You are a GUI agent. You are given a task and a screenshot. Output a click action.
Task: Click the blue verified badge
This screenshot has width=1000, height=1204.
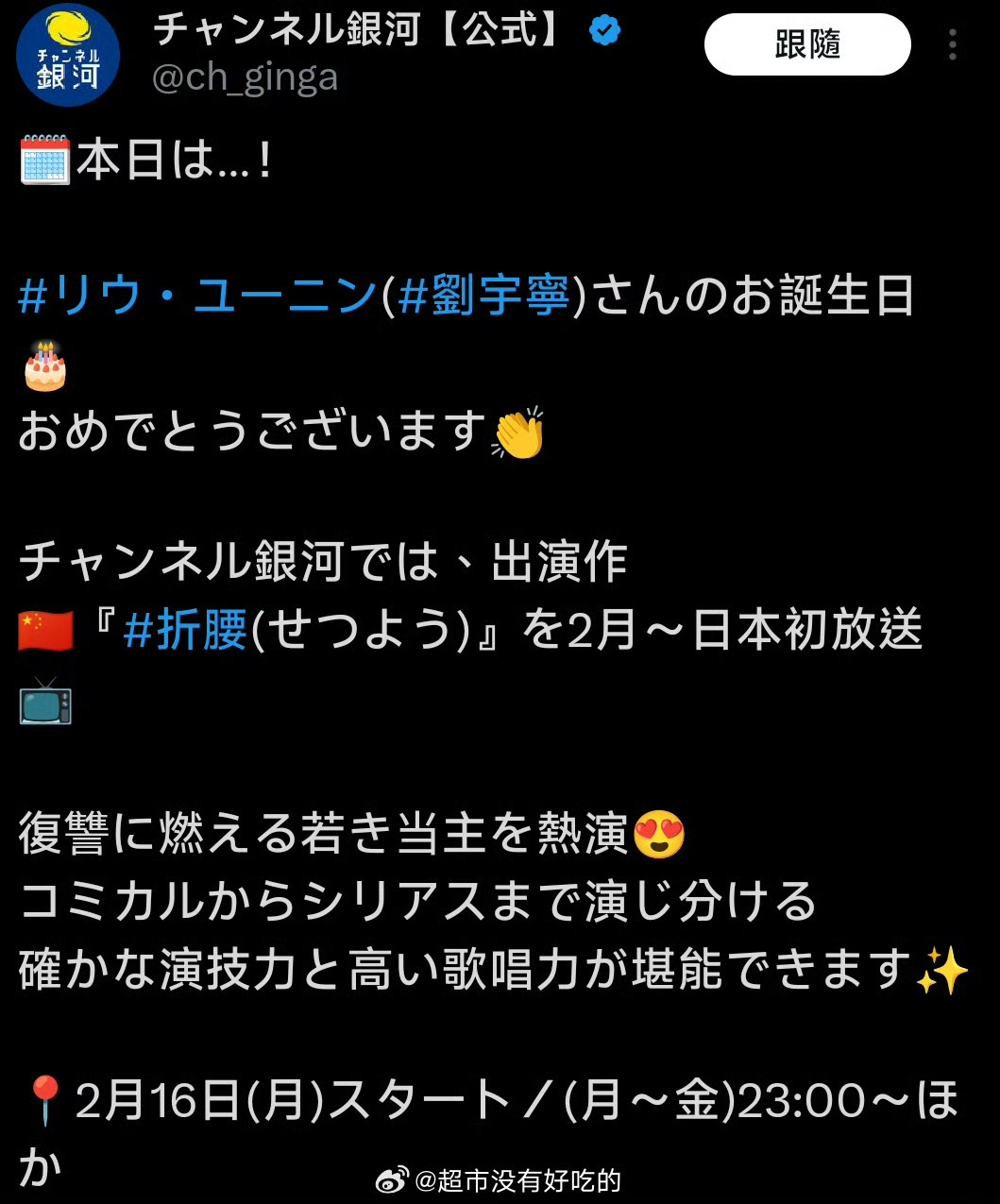602,31
